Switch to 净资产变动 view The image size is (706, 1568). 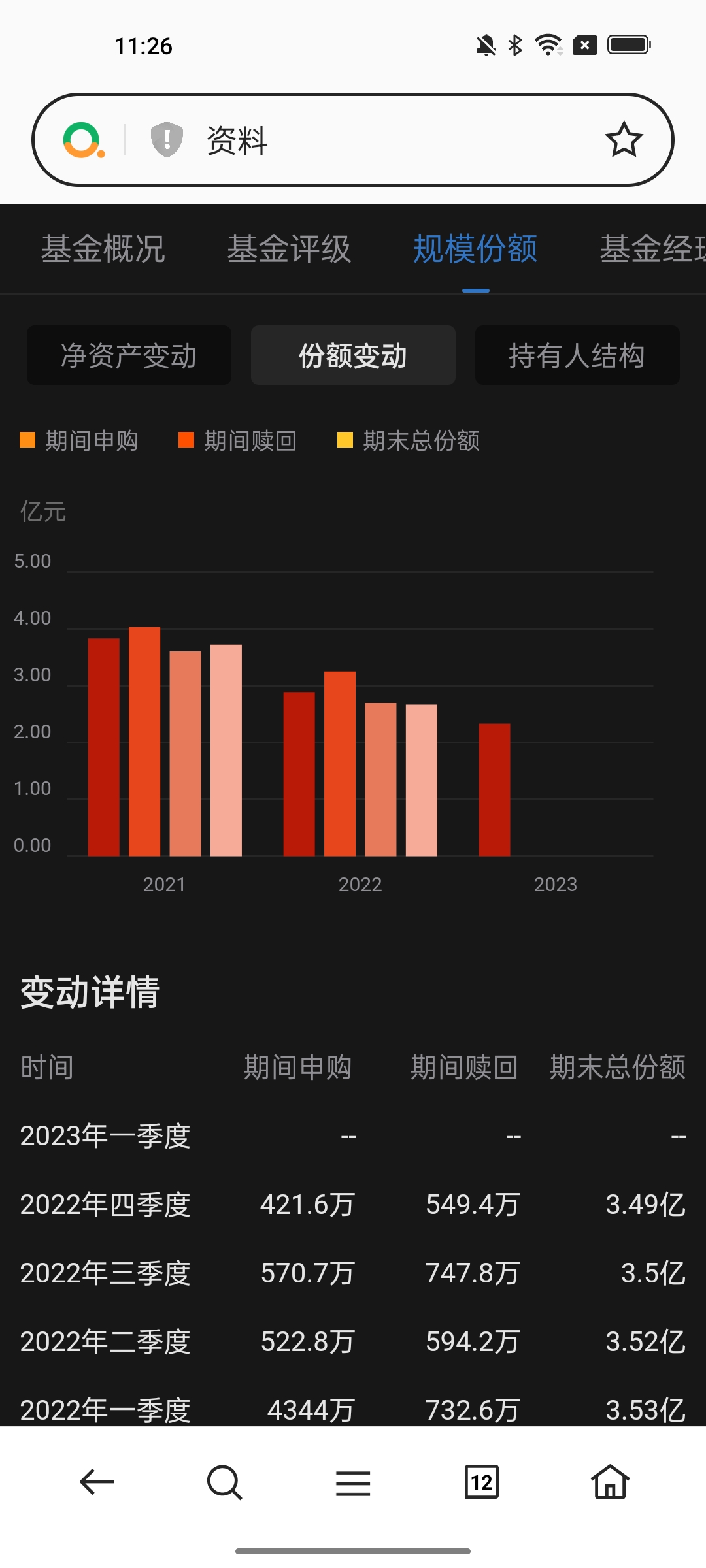(x=128, y=355)
